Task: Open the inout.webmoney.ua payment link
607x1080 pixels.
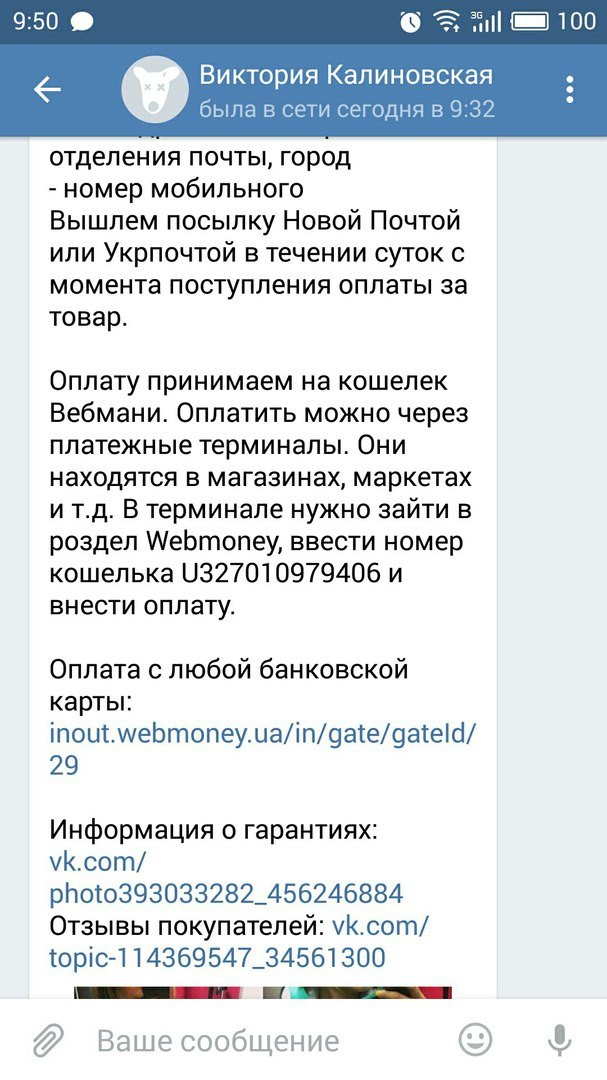Action: 263,749
